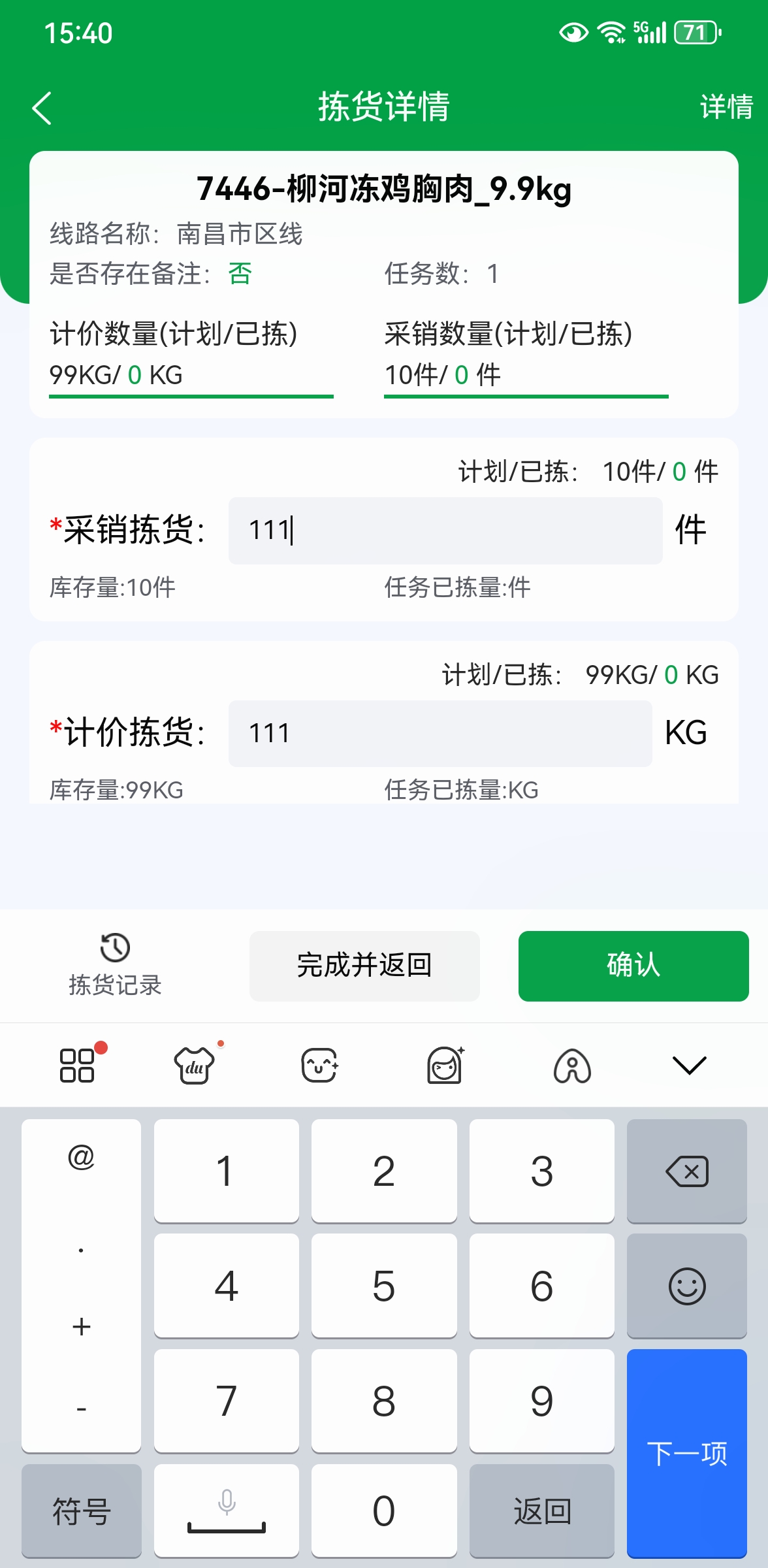The width and height of the screenshot is (768, 1568).
Task: Open 拣货记录 picking history
Action: point(115,965)
